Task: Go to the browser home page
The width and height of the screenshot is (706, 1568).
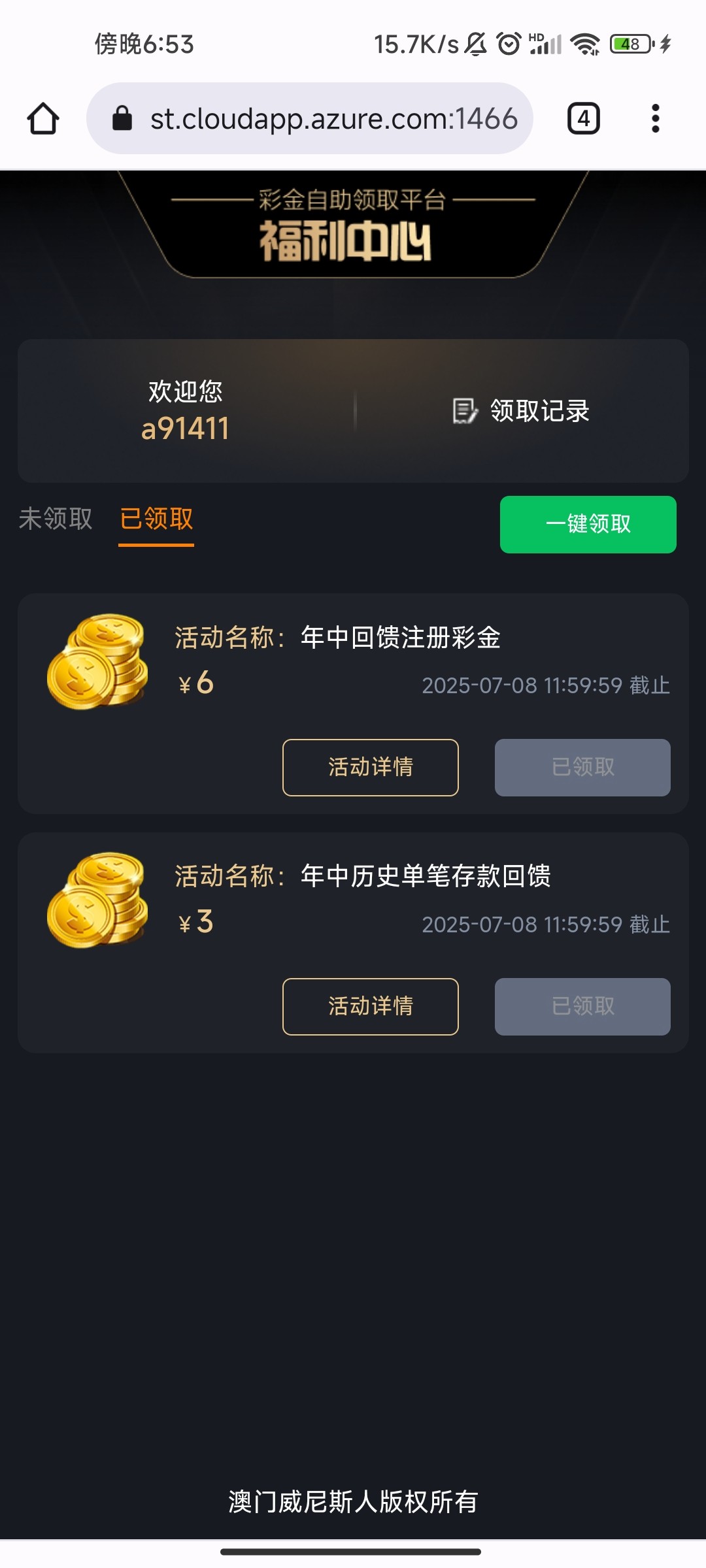Action: tap(43, 119)
